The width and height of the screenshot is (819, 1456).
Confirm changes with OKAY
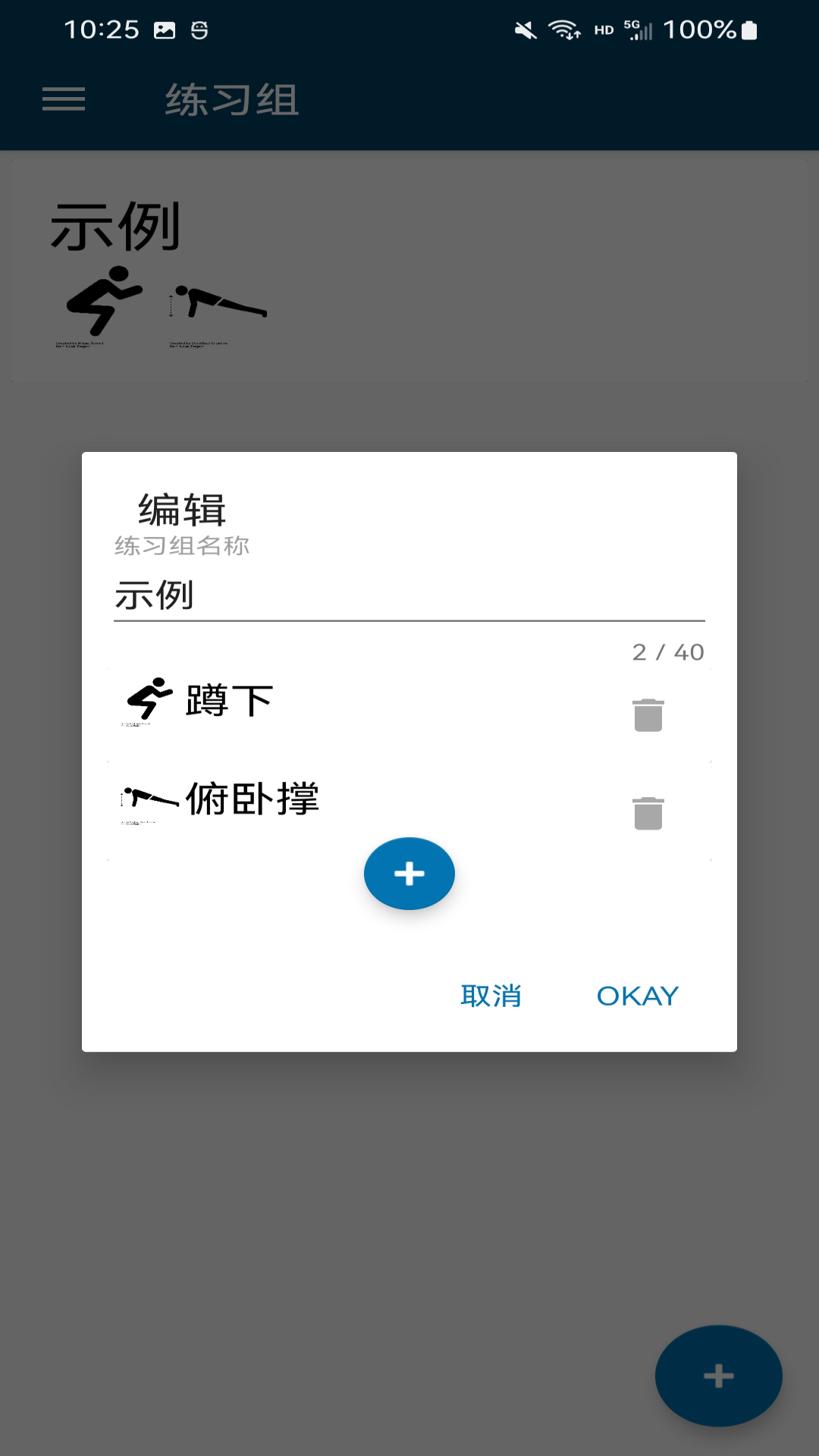[x=637, y=996]
